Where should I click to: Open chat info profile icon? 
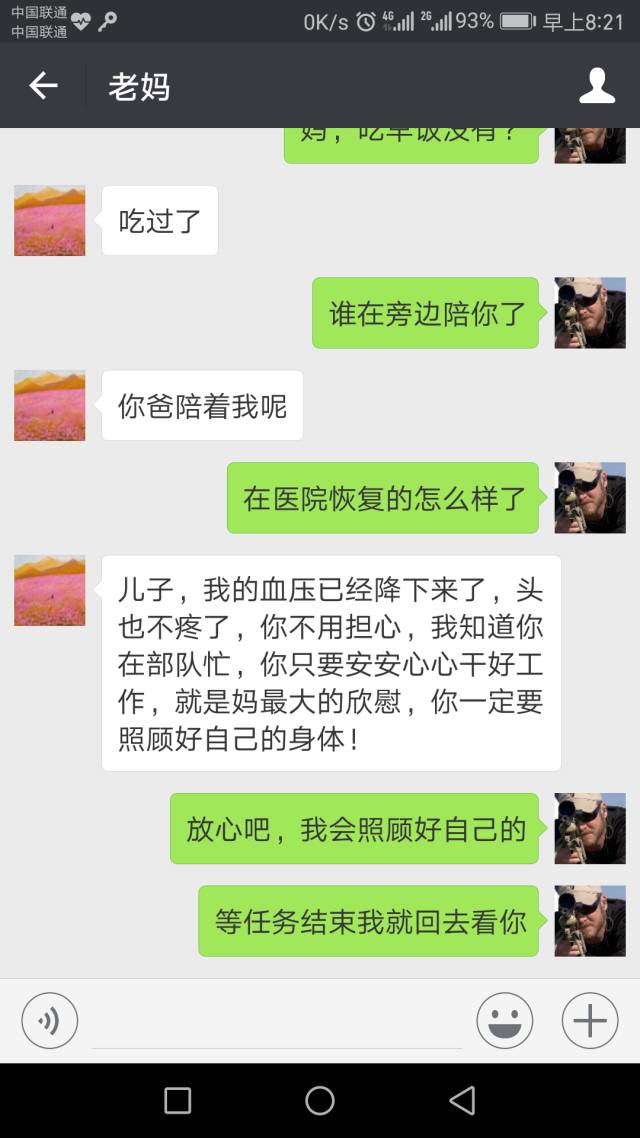click(597, 86)
